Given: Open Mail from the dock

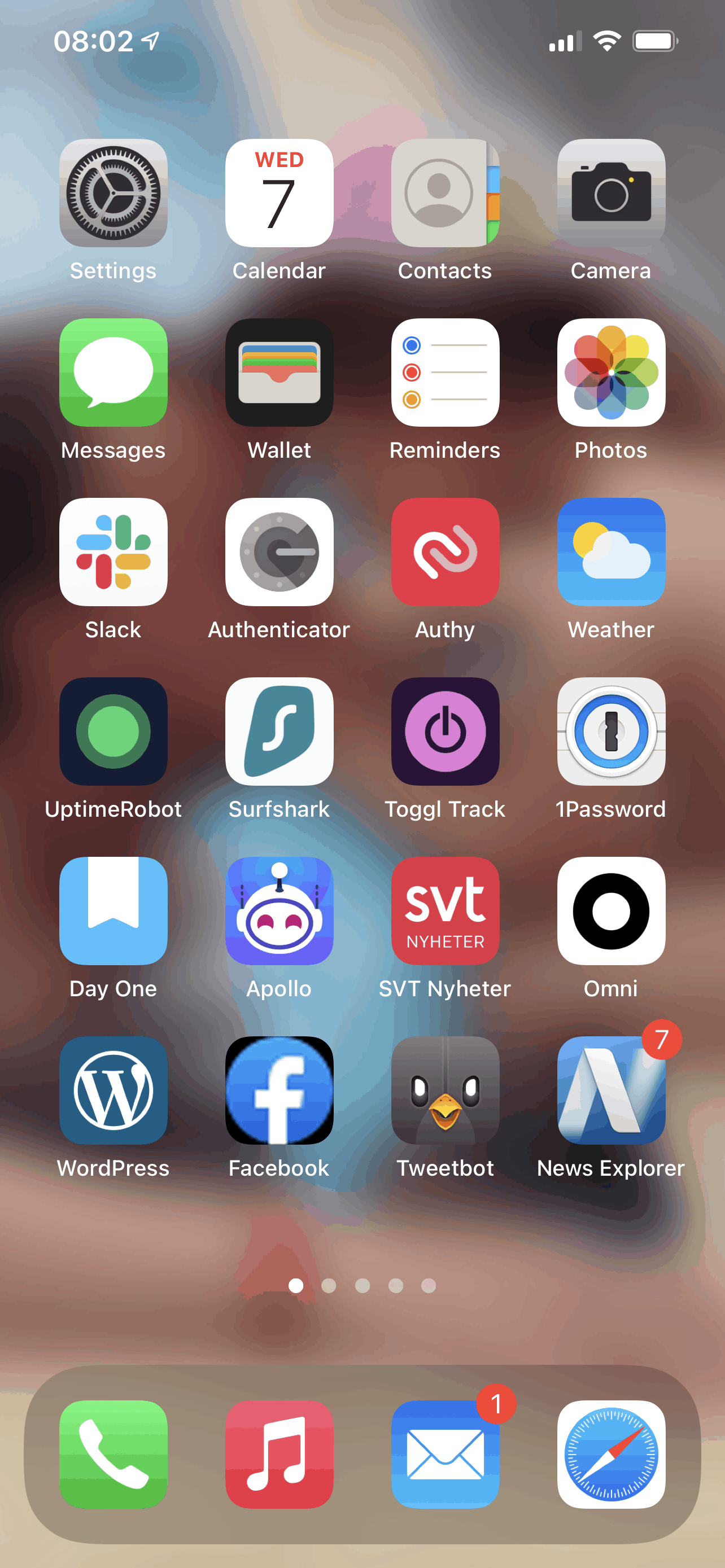Looking at the screenshot, I should [445, 1454].
